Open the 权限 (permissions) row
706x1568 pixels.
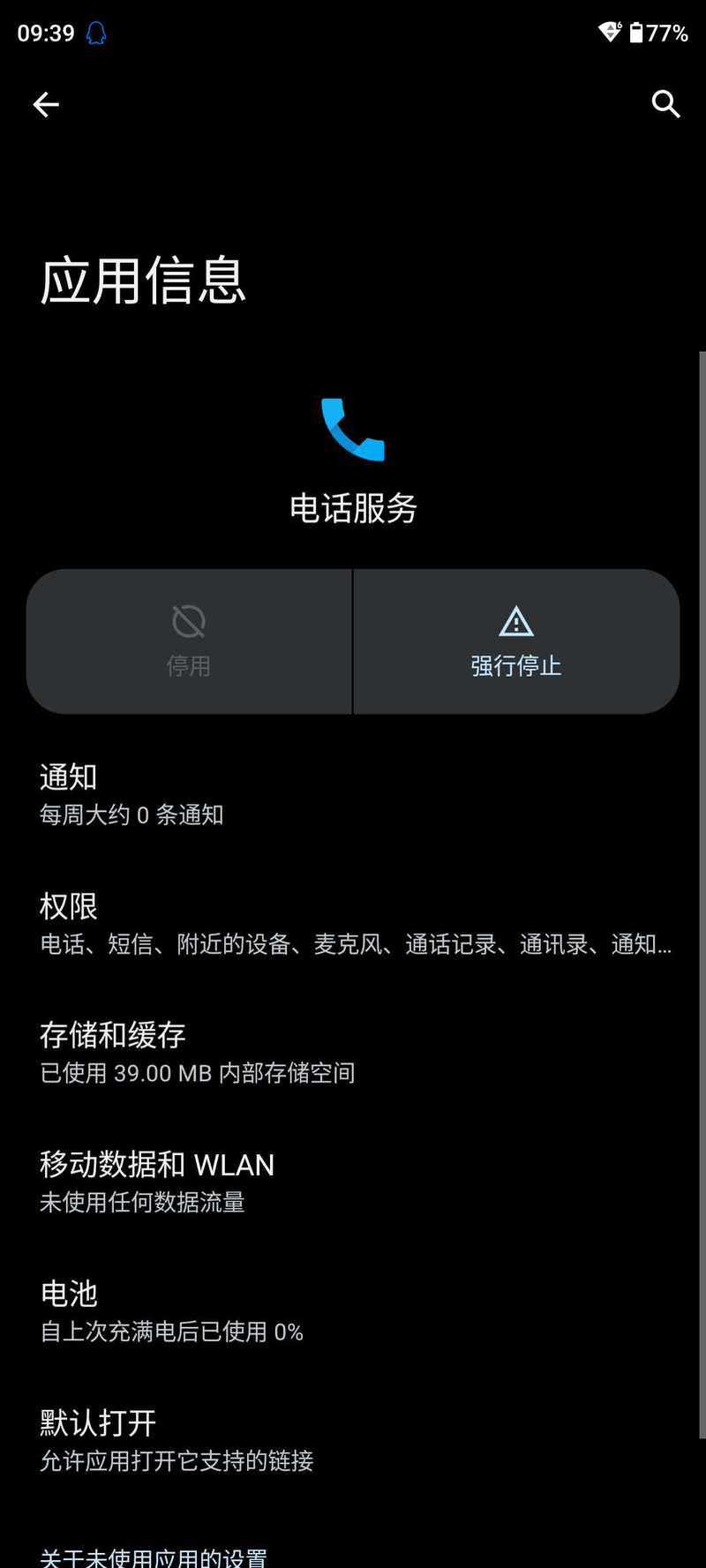click(x=353, y=924)
